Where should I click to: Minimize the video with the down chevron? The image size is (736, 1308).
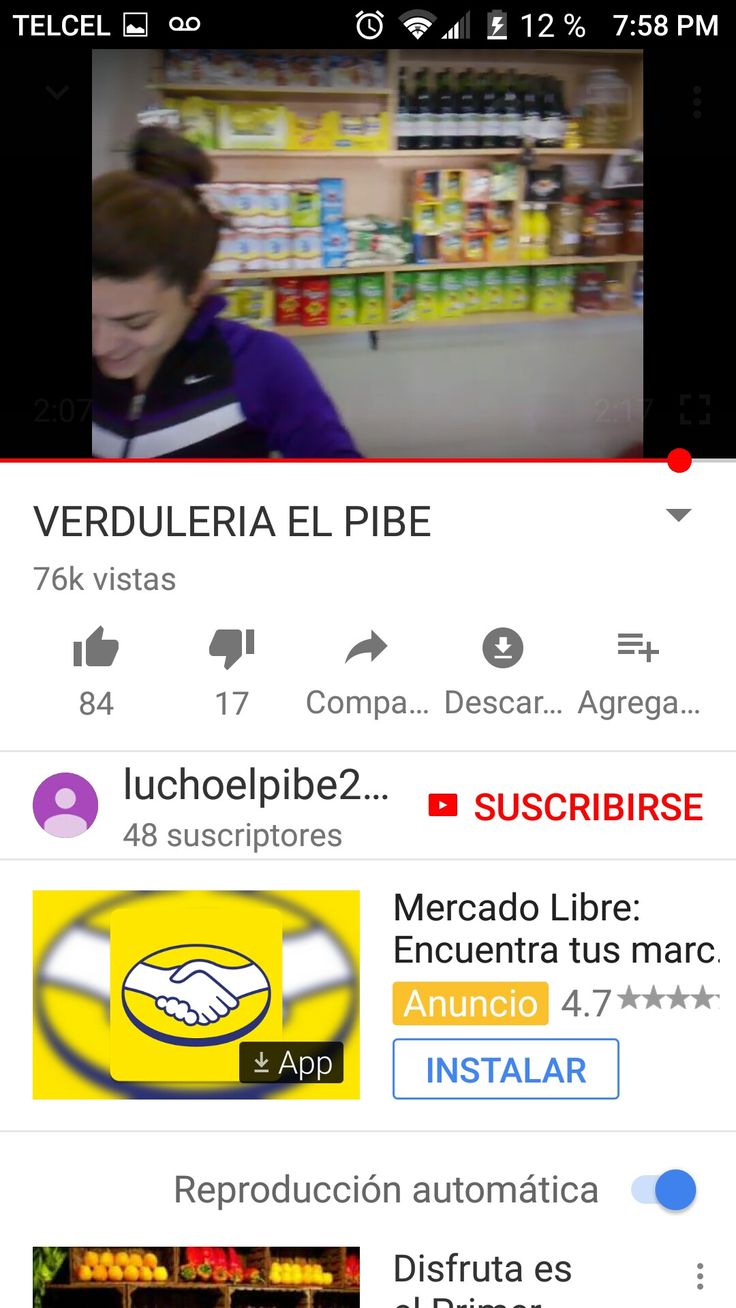(x=57, y=94)
